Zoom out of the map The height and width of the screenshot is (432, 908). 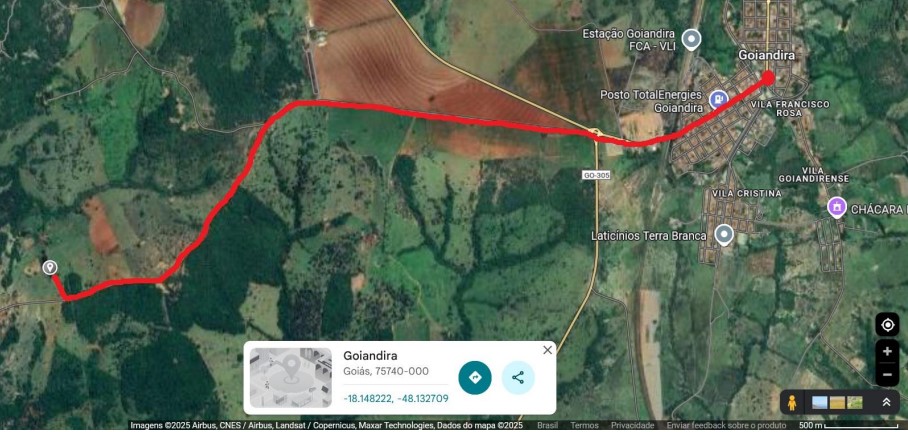tap(887, 375)
